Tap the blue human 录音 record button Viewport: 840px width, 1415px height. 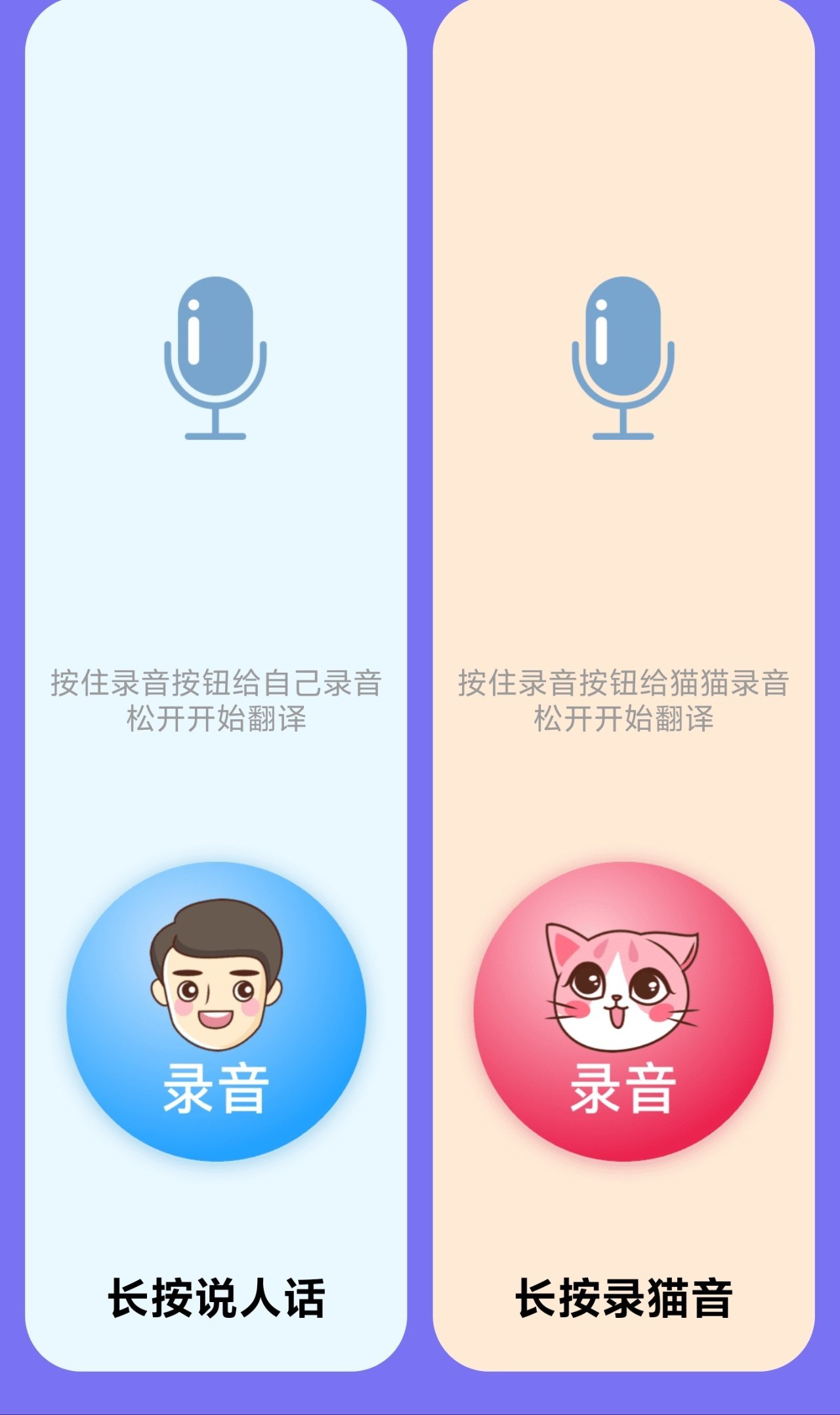pos(216,1011)
